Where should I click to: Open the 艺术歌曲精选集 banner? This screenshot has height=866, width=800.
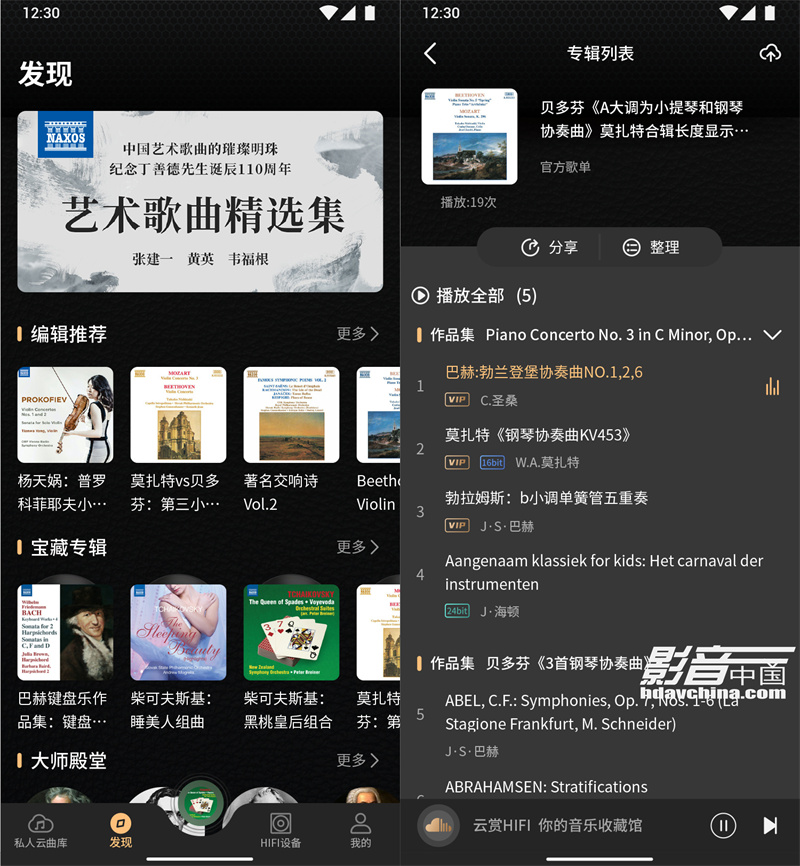pos(200,201)
